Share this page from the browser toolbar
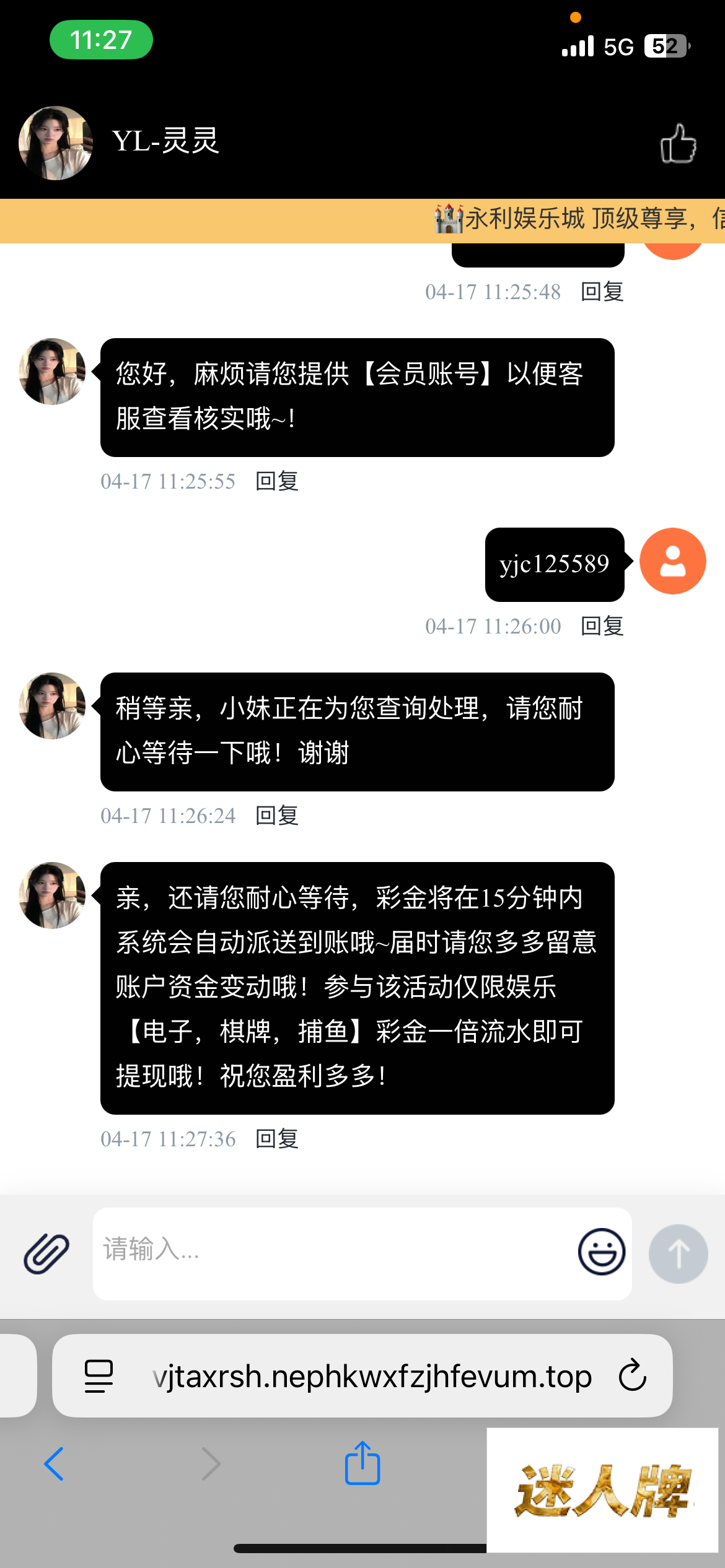This screenshot has width=725, height=1568. point(362,1464)
